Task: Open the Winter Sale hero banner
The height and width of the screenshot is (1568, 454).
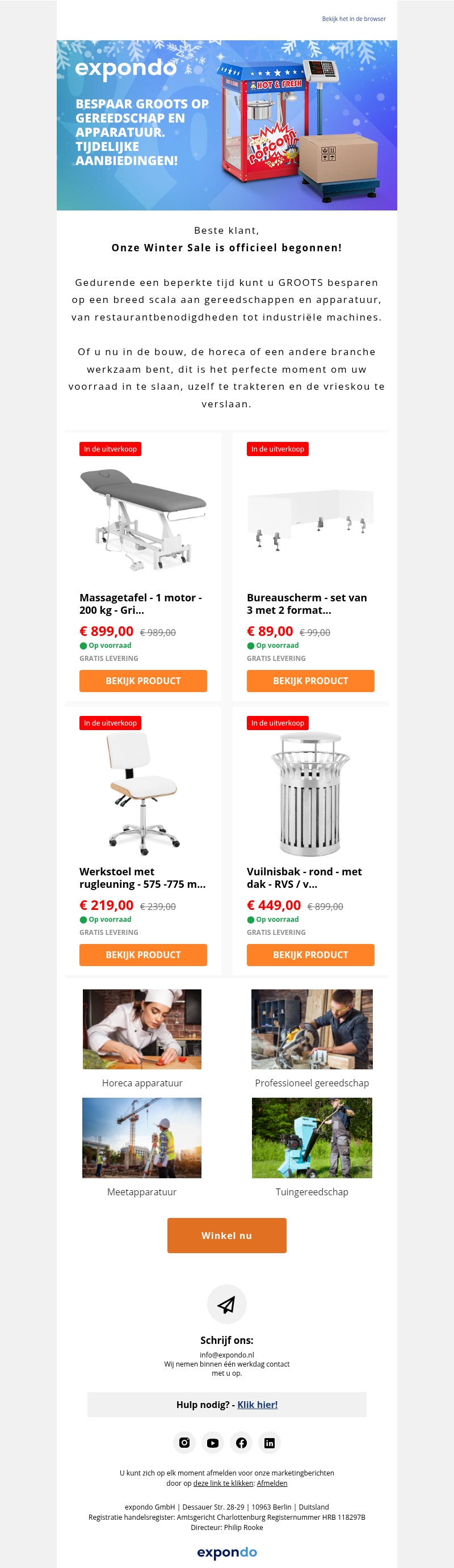Action: pos(226,125)
